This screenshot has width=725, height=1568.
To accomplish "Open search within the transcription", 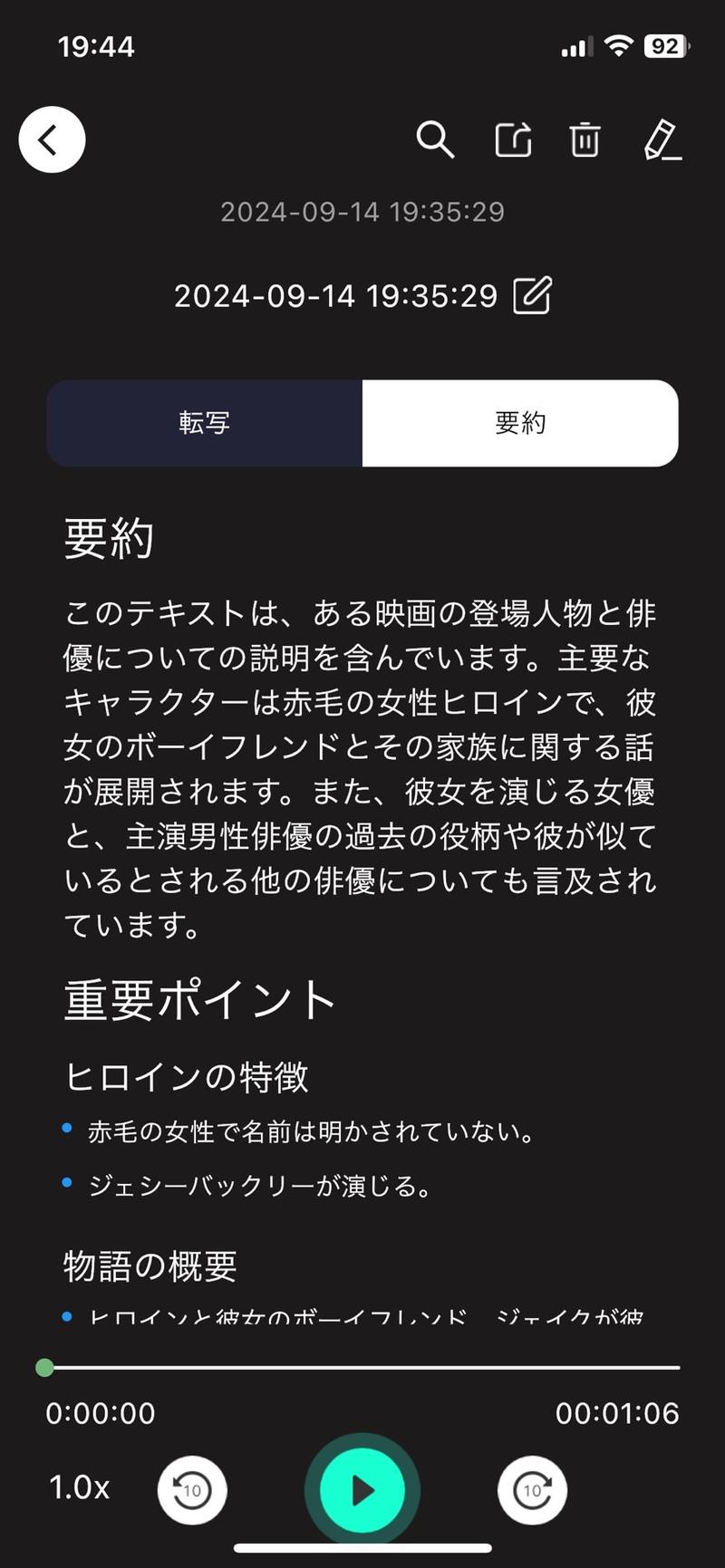I will pos(436,140).
